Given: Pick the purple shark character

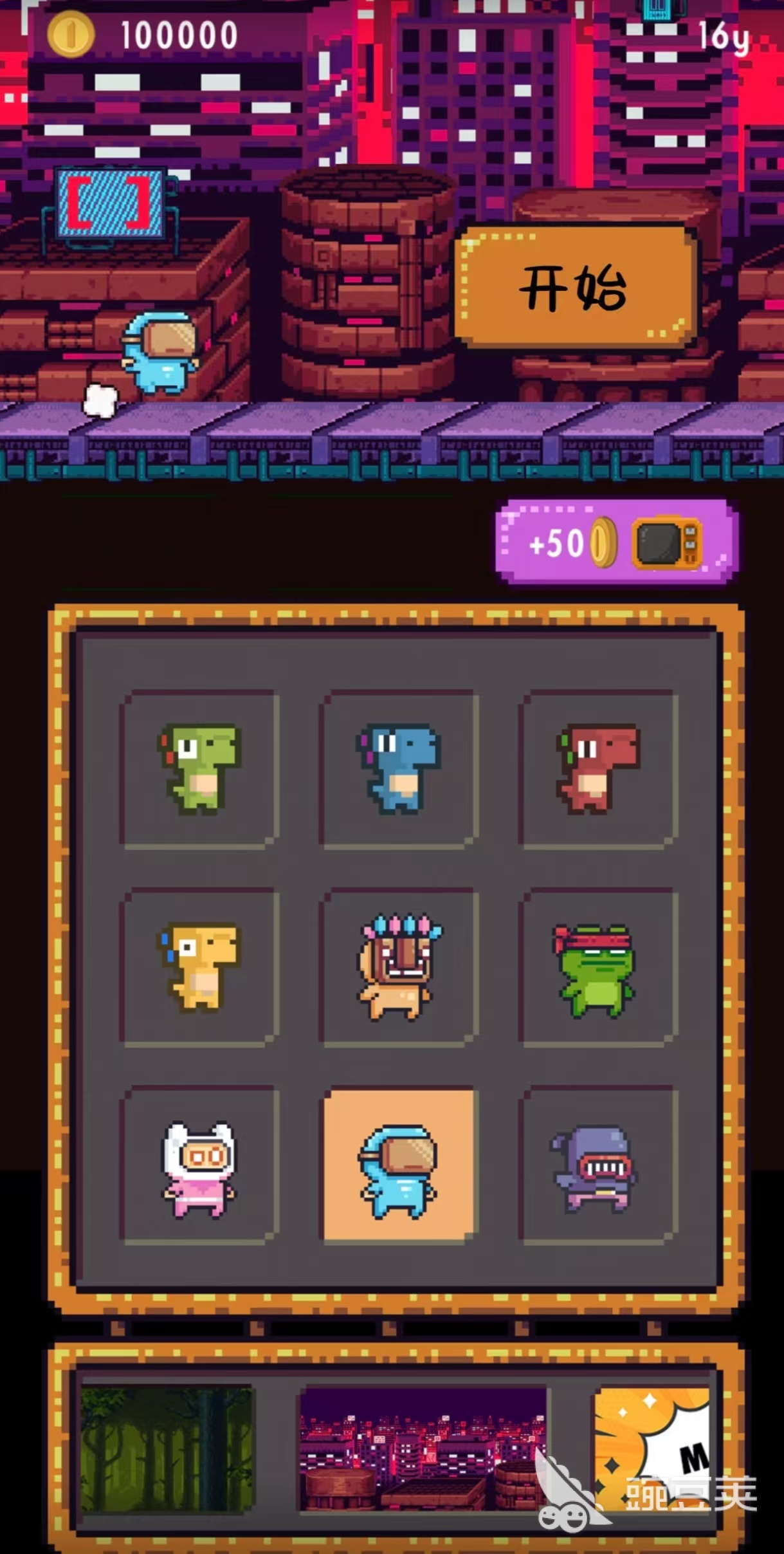Looking at the screenshot, I should click(x=598, y=1167).
